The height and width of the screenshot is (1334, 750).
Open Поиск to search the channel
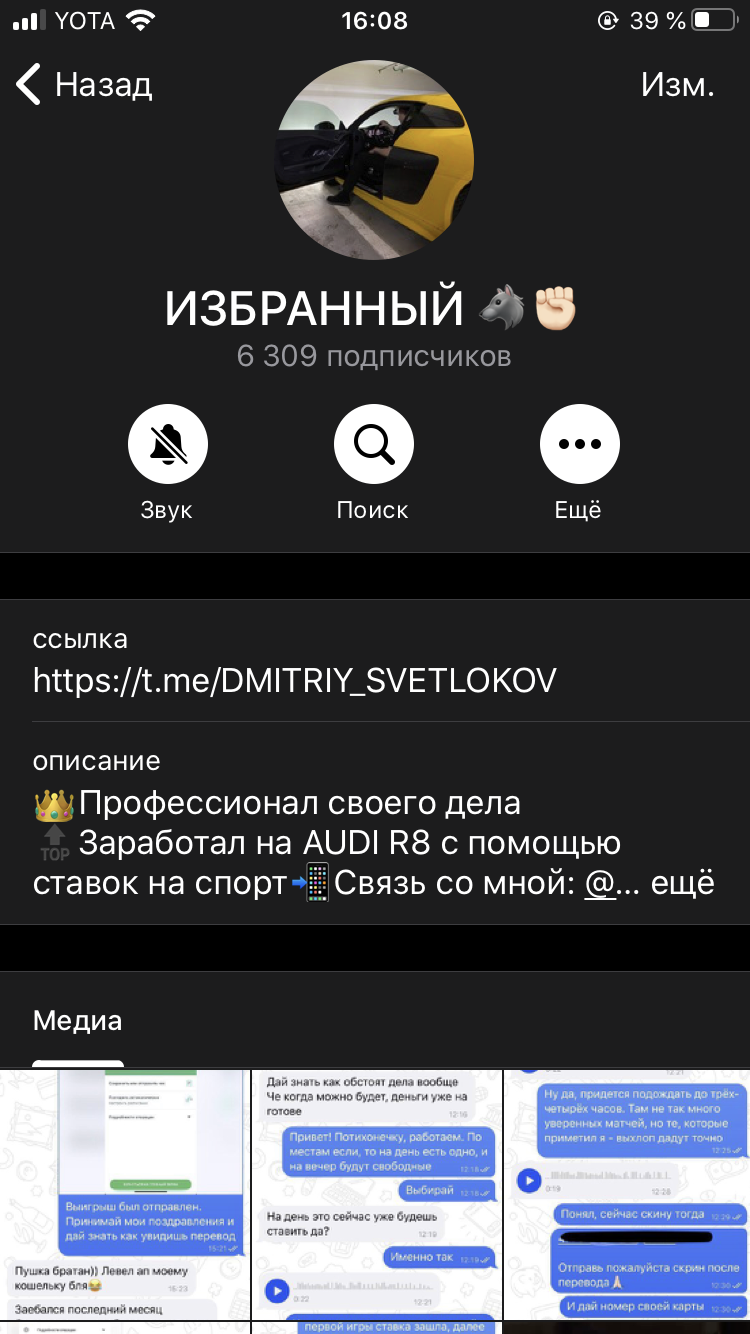pos(373,444)
